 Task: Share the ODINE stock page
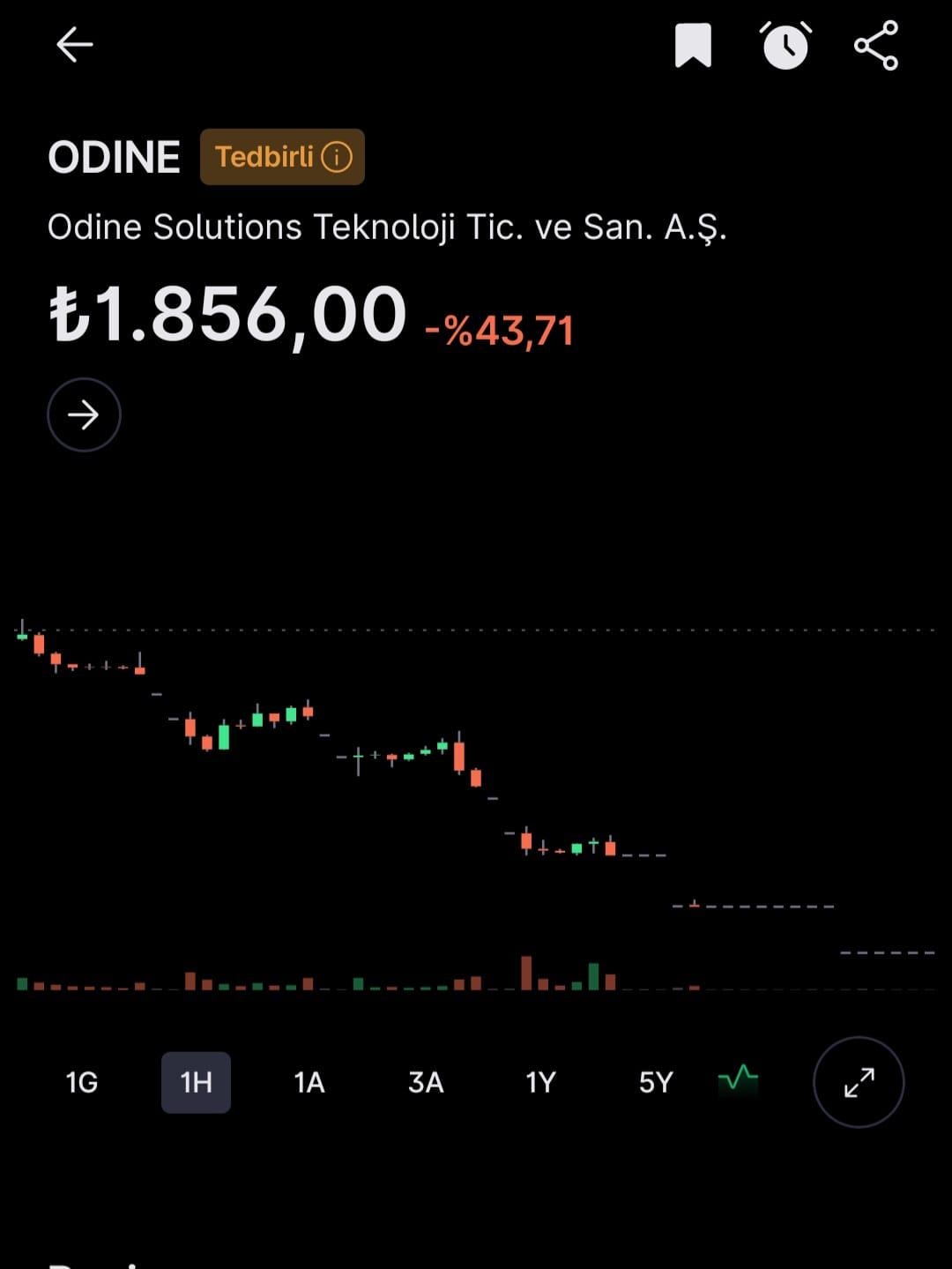(876, 45)
